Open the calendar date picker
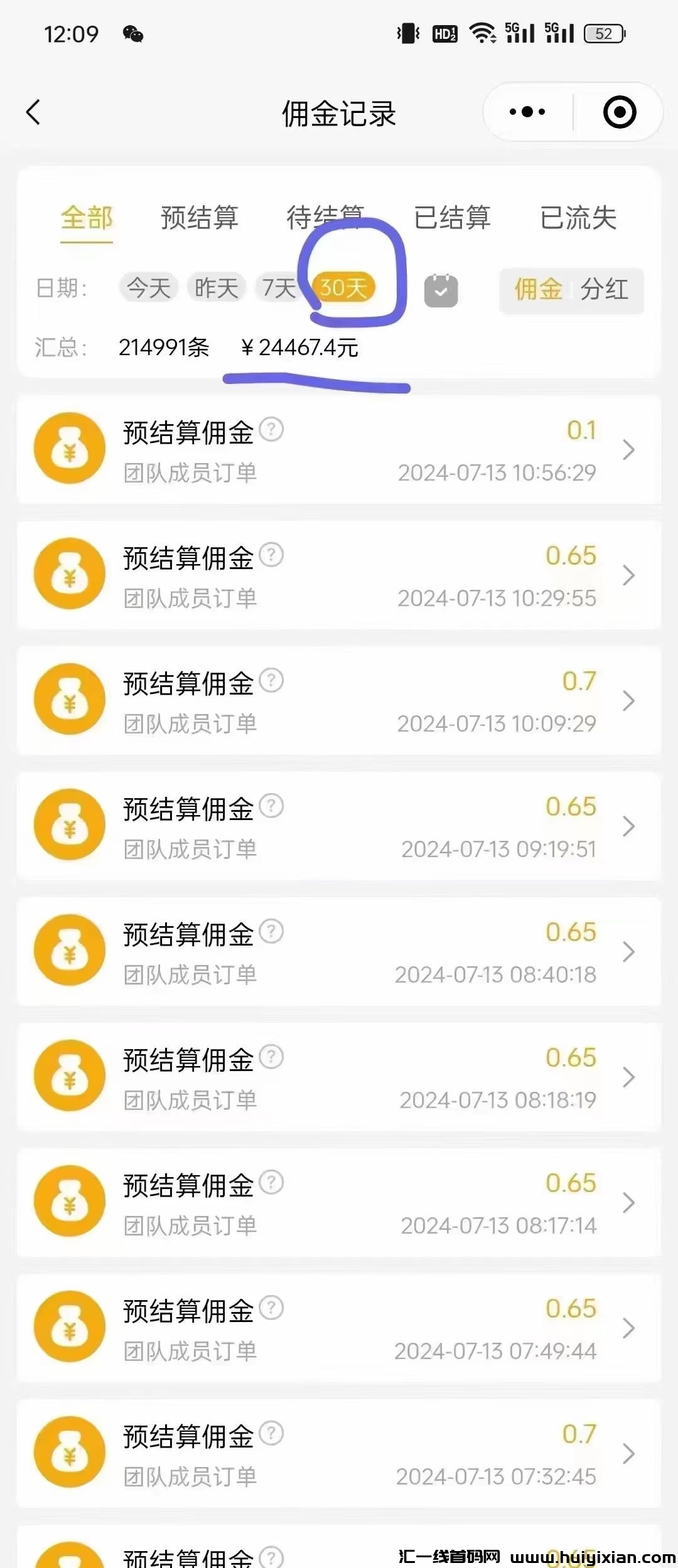678x1568 pixels. click(441, 291)
